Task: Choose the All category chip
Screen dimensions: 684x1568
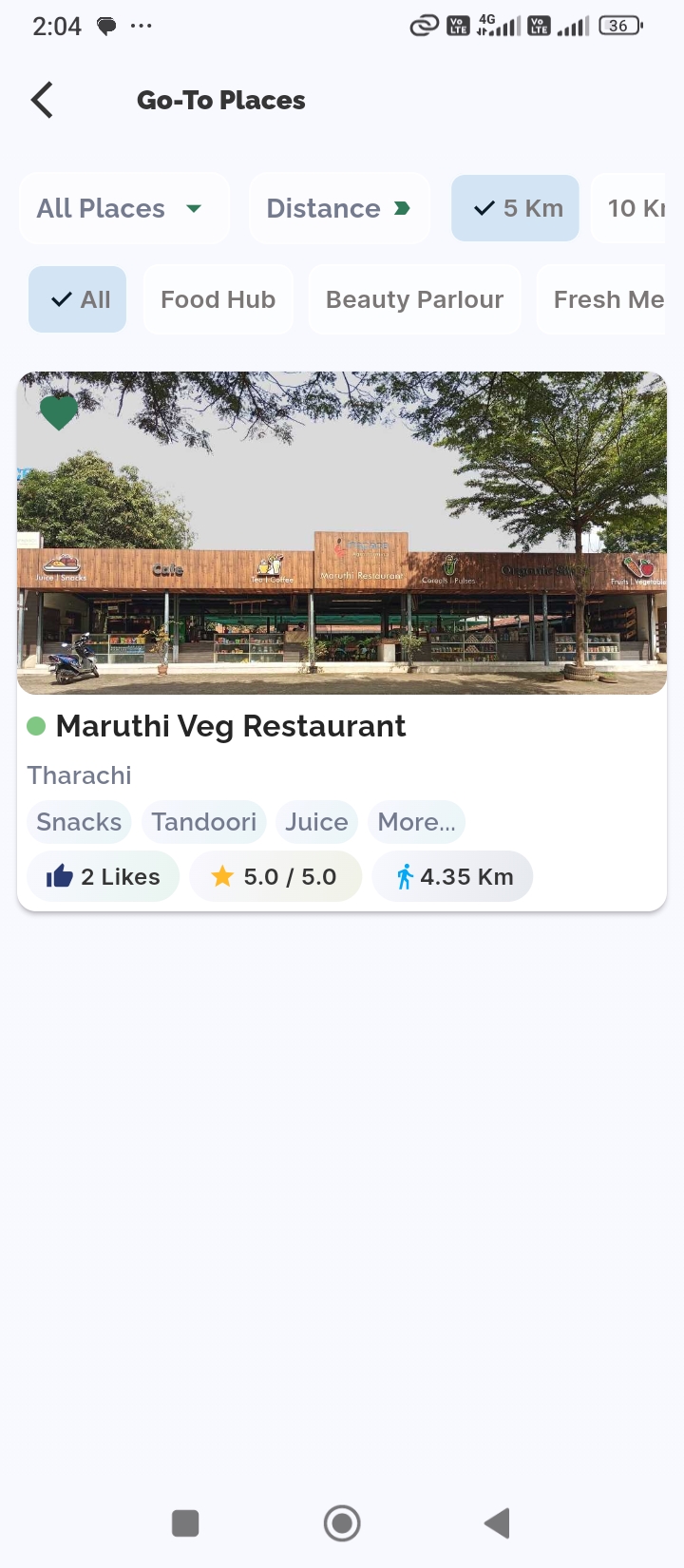Action: (78, 299)
